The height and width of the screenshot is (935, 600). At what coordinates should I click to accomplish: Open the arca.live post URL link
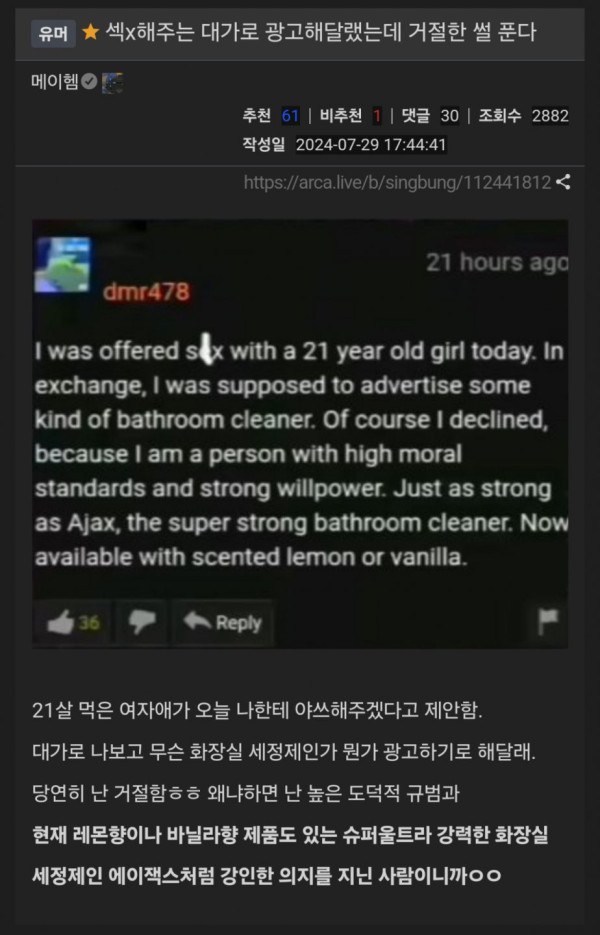pyautogui.click(x=397, y=182)
